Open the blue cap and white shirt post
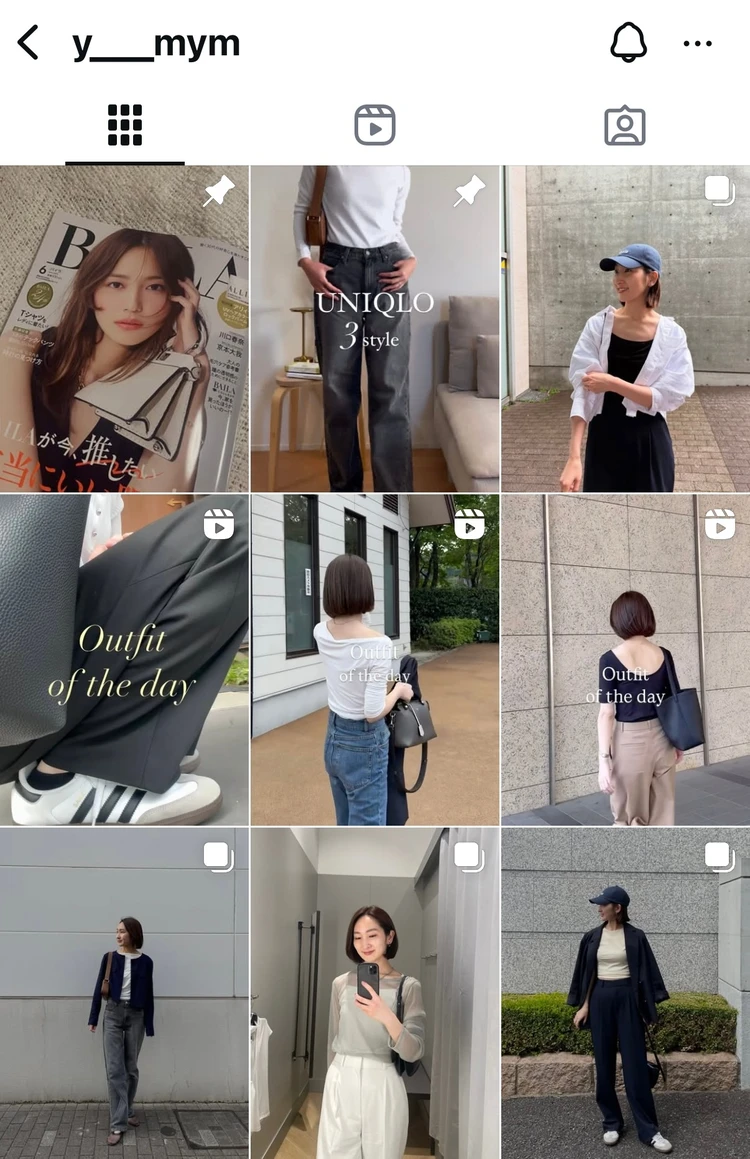This screenshot has width=750, height=1159. (x=626, y=328)
